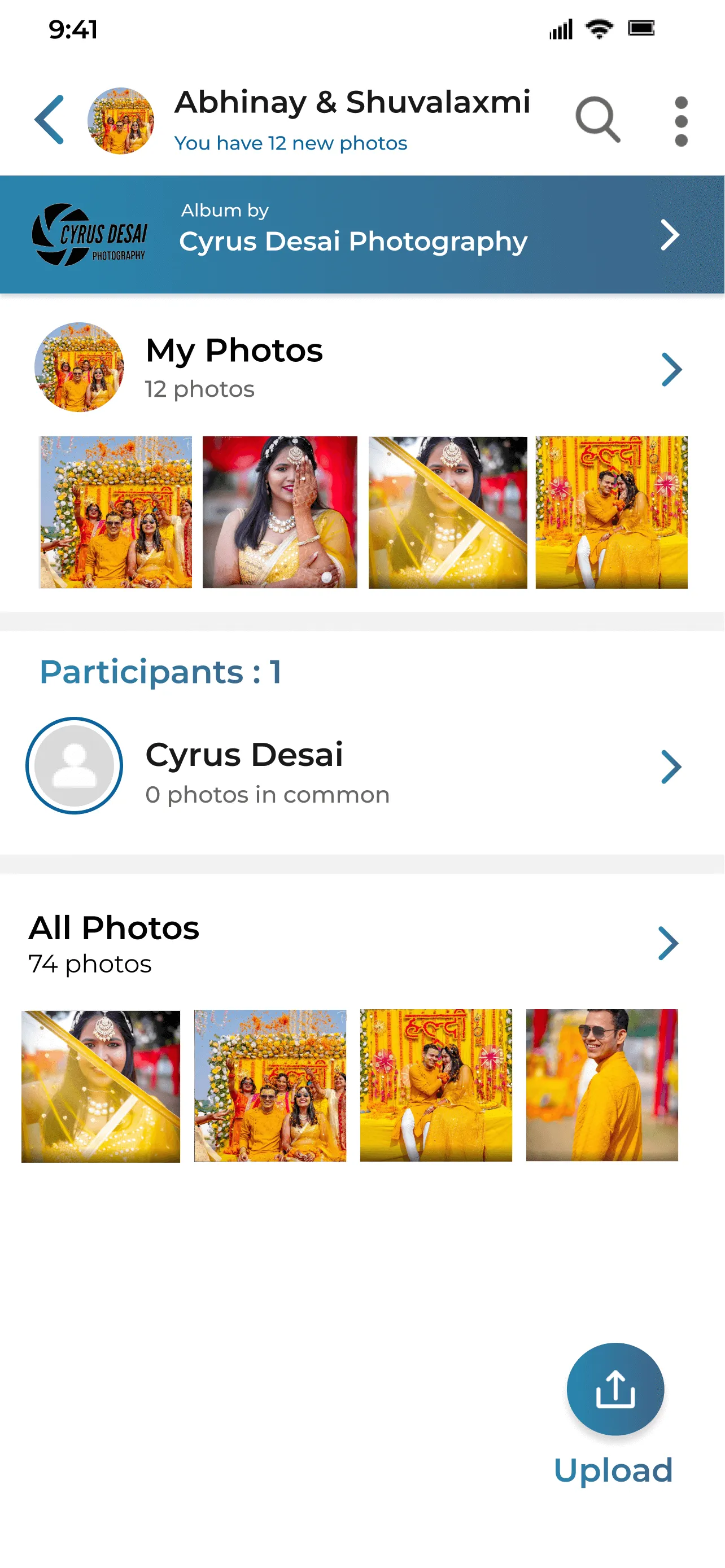The height and width of the screenshot is (1568, 725).
Task: Open 'You have 12 new photos' link
Action: click(291, 142)
